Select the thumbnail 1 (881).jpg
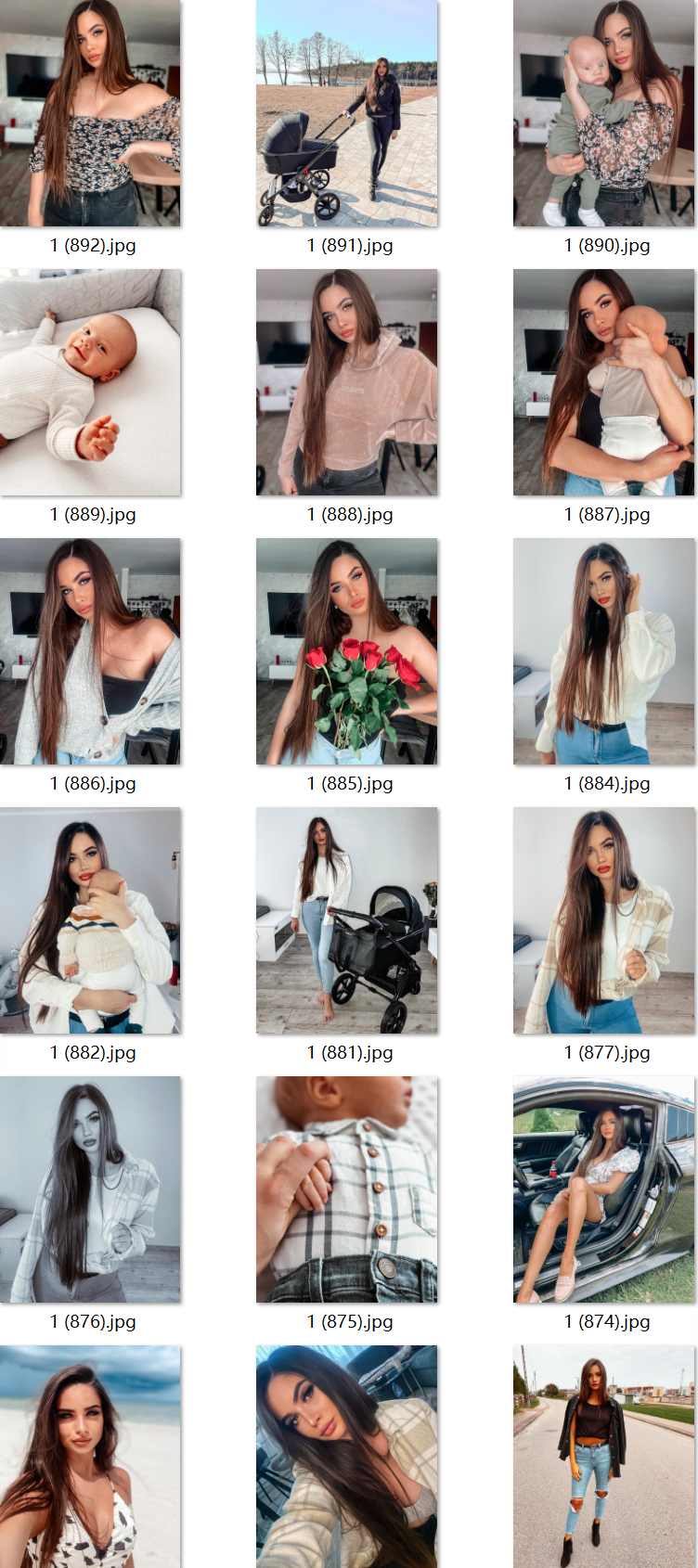This screenshot has height=1568, width=698. [x=347, y=920]
